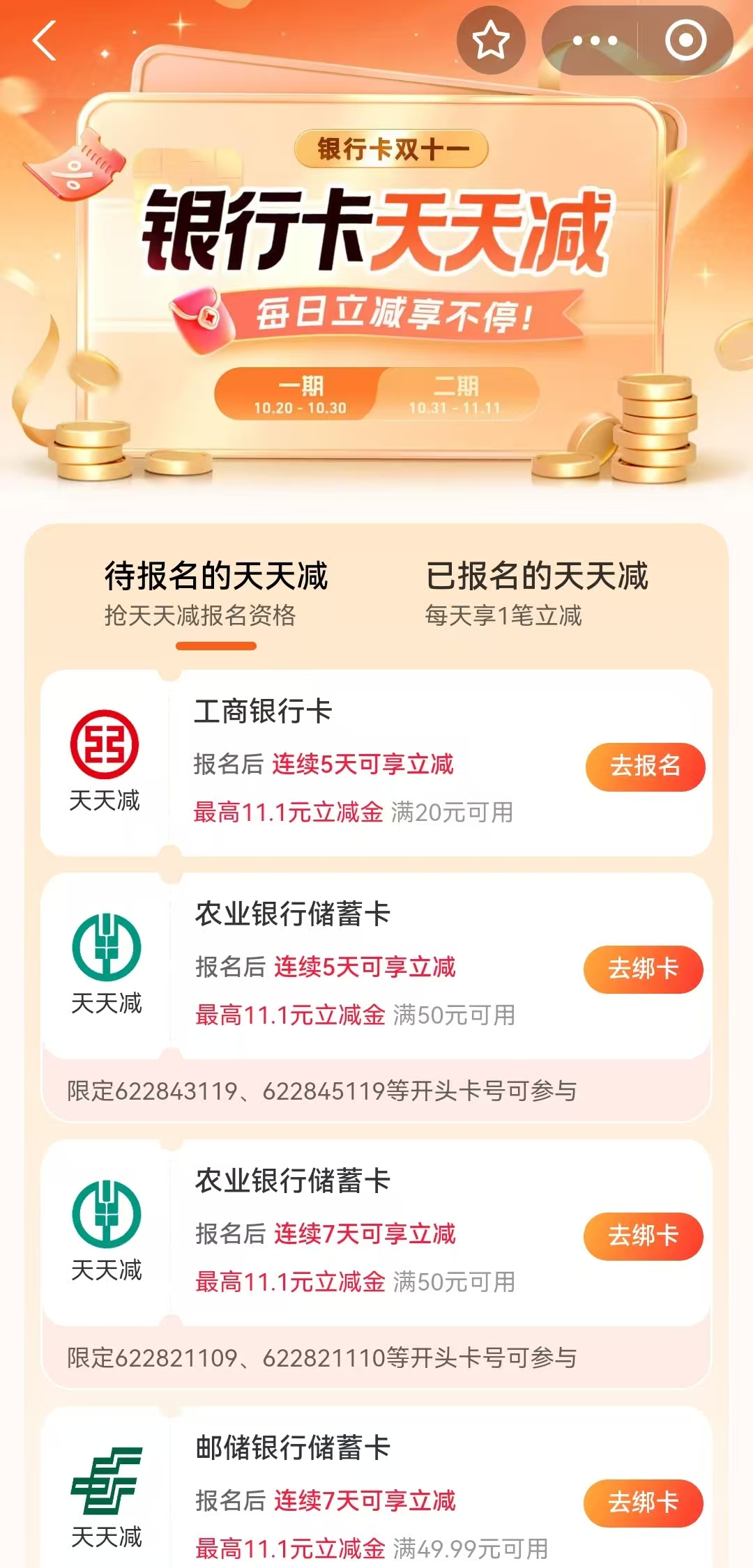Show the 待报名的天天减 tab
Image resolution: width=753 pixels, height=1568 pixels.
click(216, 592)
